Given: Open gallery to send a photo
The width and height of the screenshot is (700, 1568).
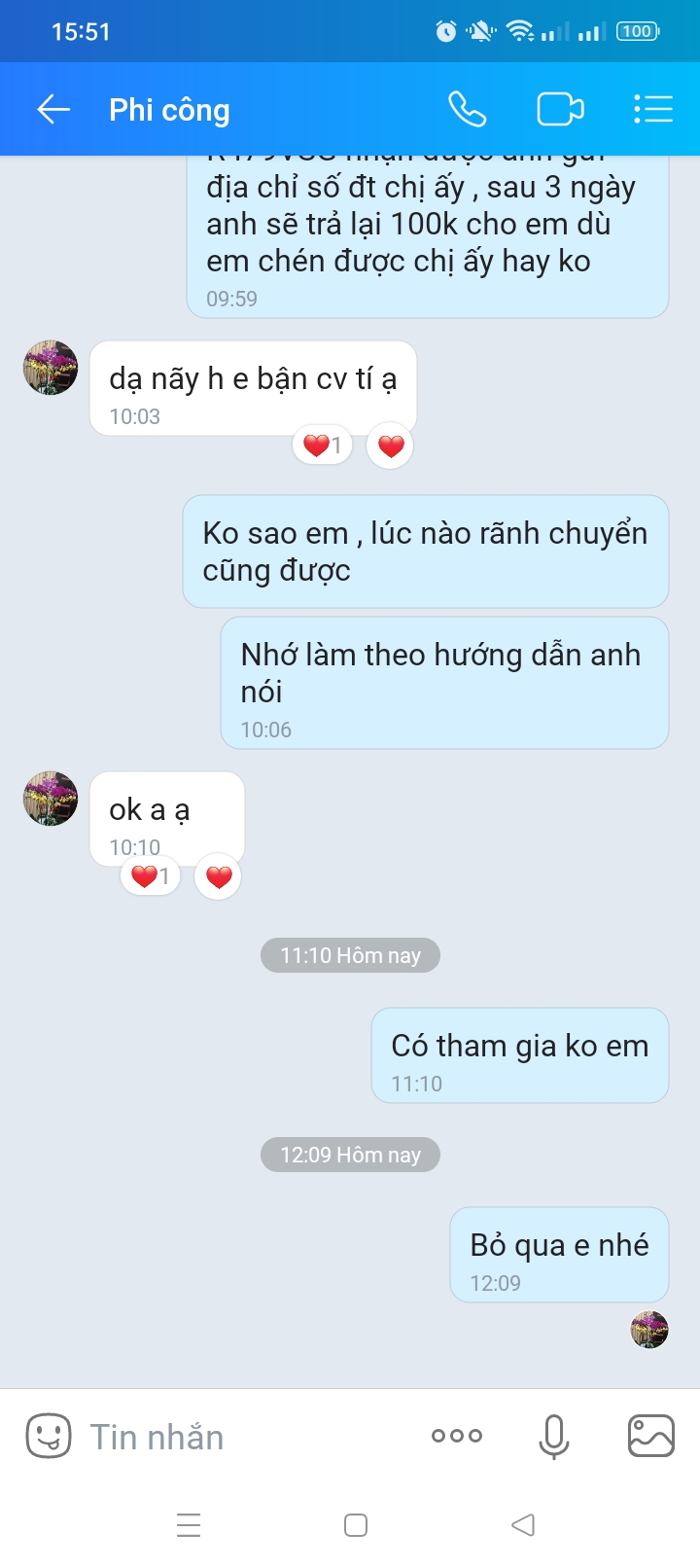Looking at the screenshot, I should 650,1436.
